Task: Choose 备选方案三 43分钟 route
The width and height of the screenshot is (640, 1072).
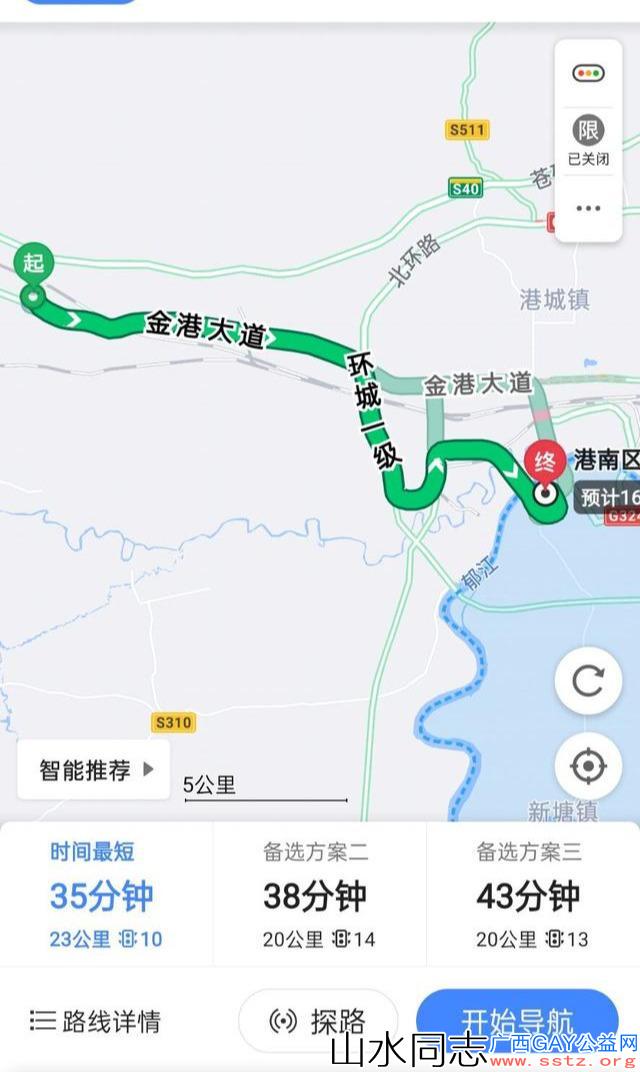Action: (x=533, y=895)
